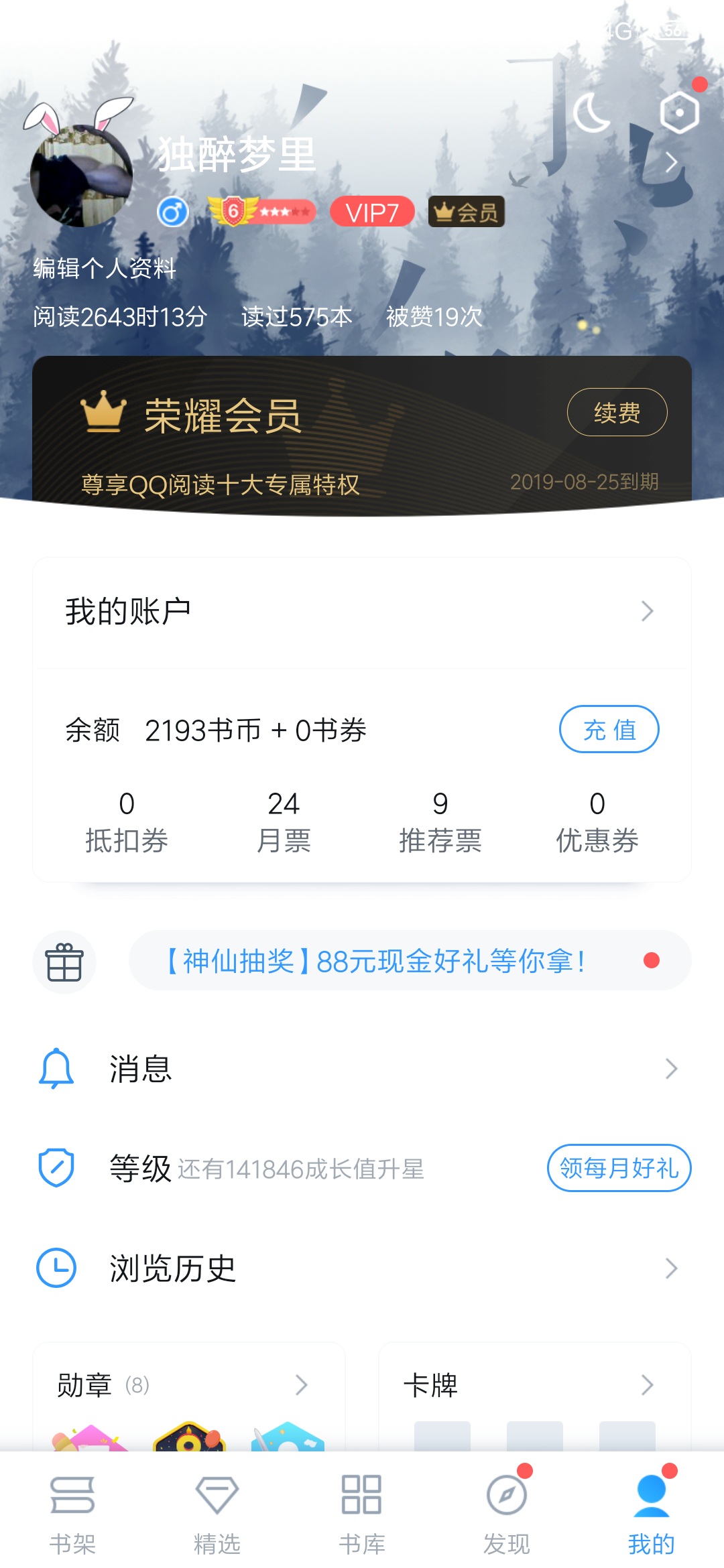Open 浏览历史 browsing history

click(x=362, y=1268)
